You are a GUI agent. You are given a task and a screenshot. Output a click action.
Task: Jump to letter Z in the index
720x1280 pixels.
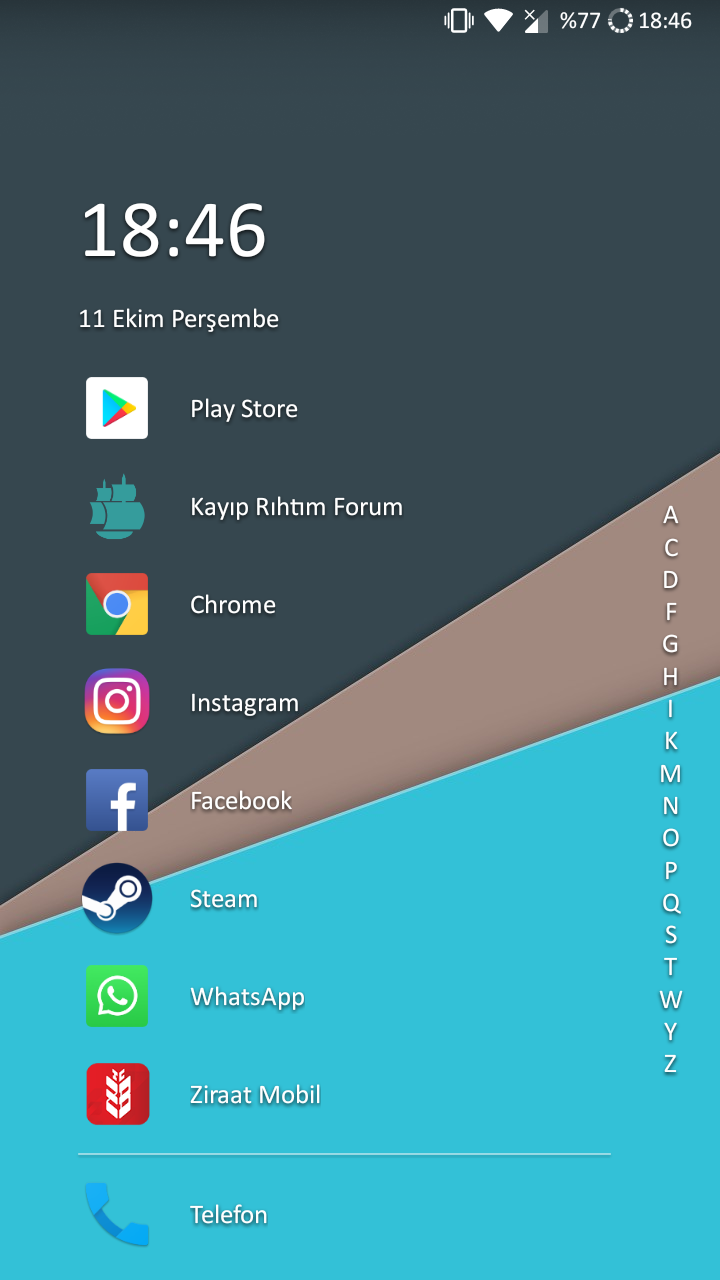(671, 1064)
